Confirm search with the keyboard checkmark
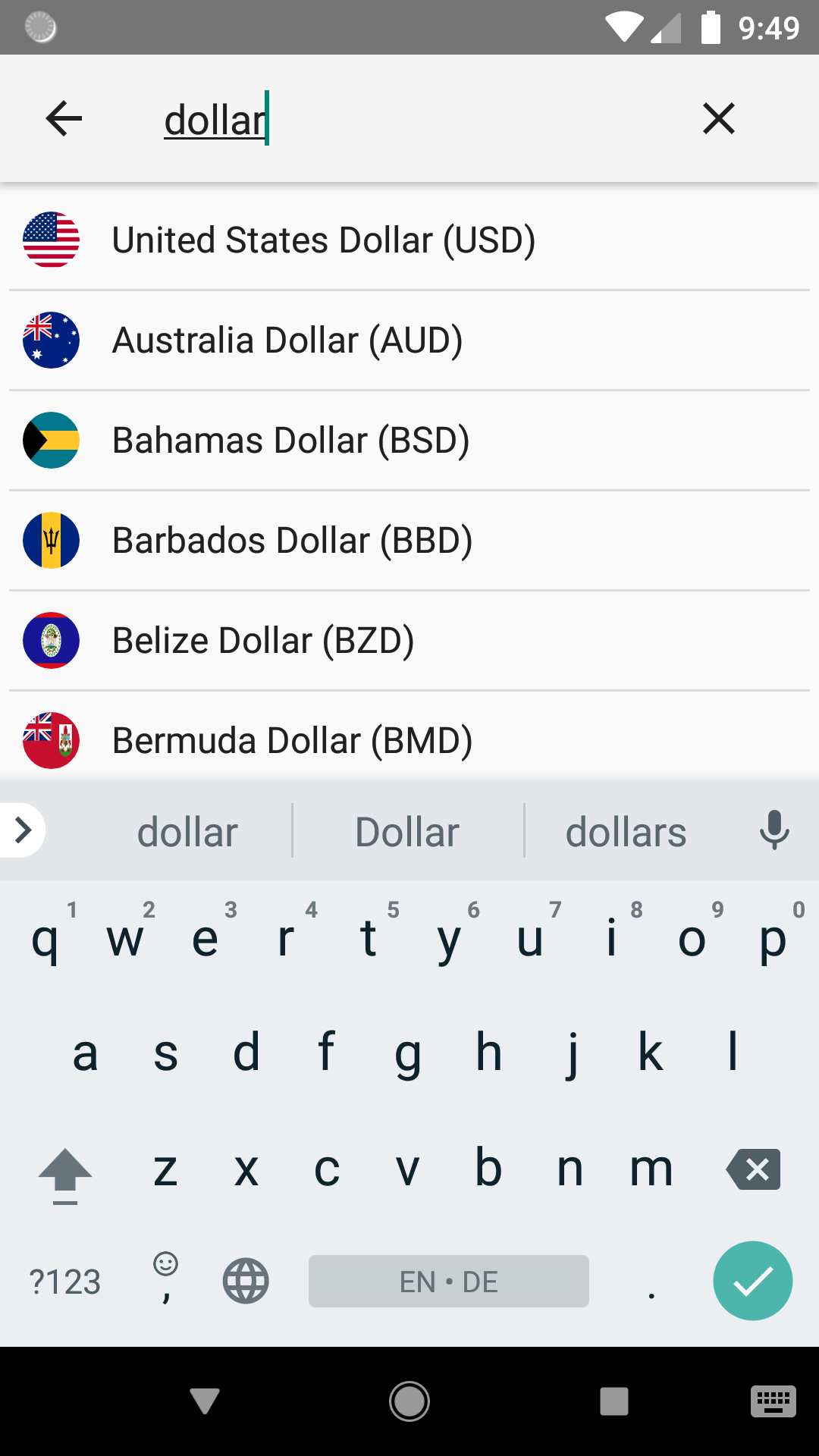The image size is (819, 1456). [752, 1281]
